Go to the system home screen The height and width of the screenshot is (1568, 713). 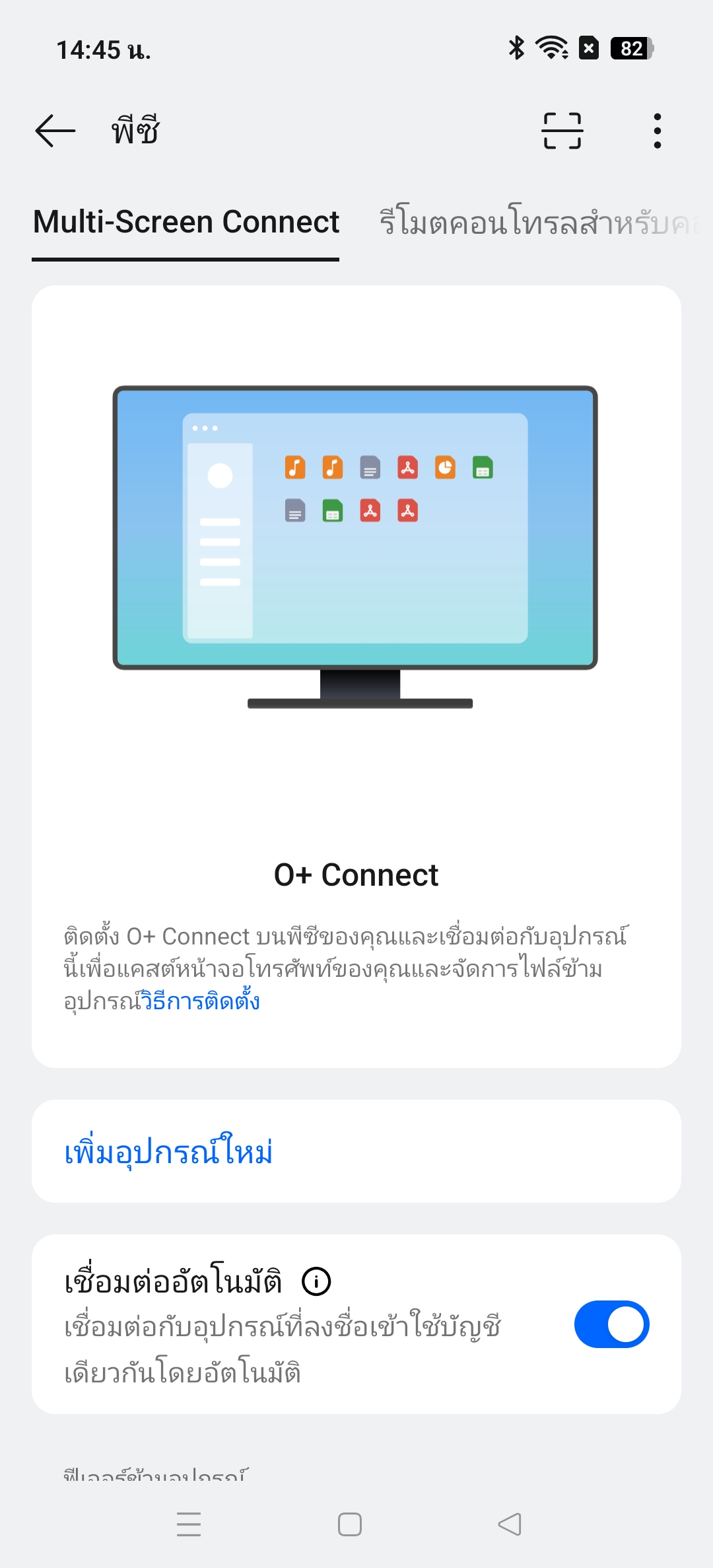click(349, 1524)
